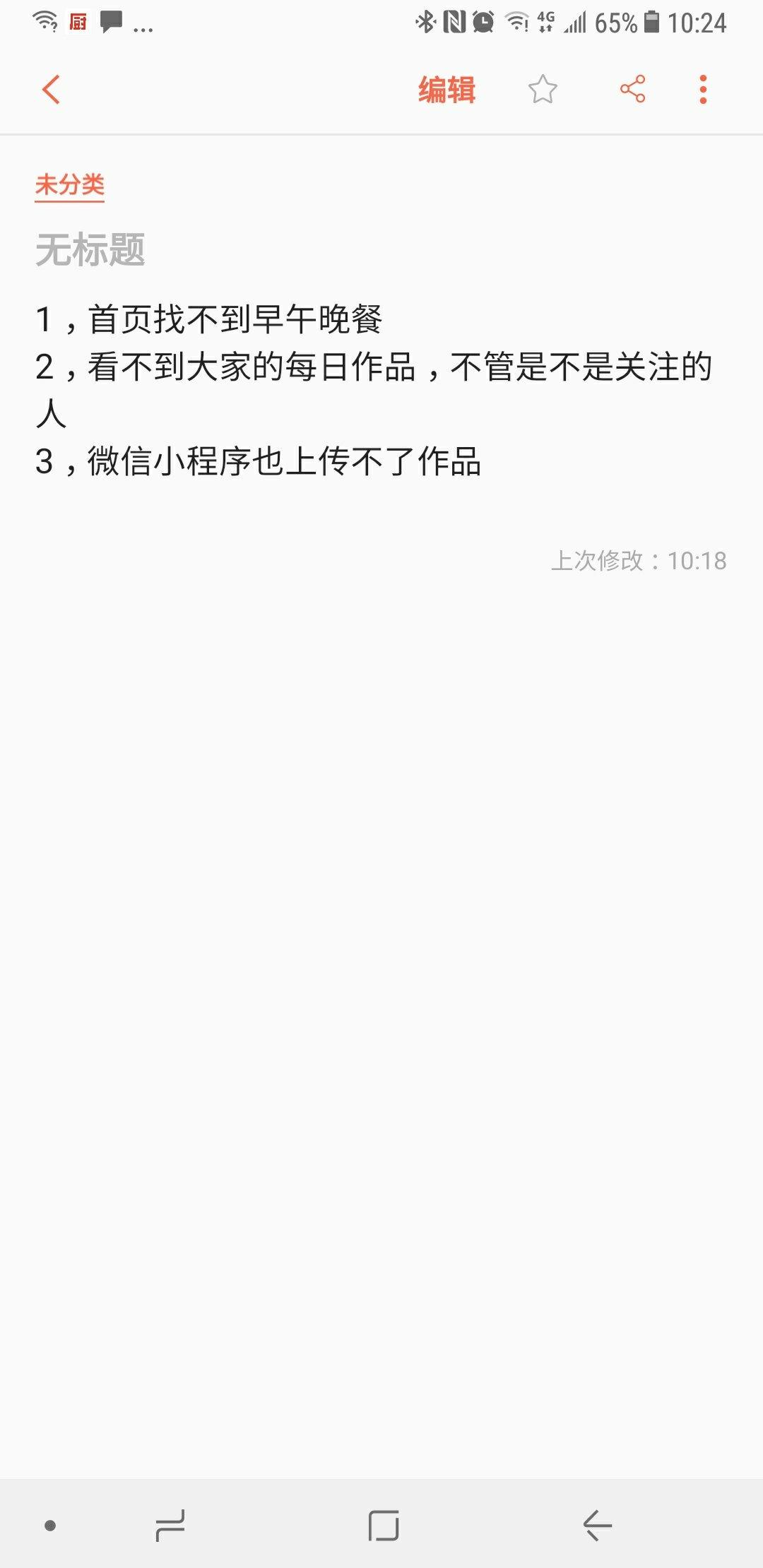The width and height of the screenshot is (763, 1568).
Task: Tap 编辑 to edit the note
Action: point(446,90)
